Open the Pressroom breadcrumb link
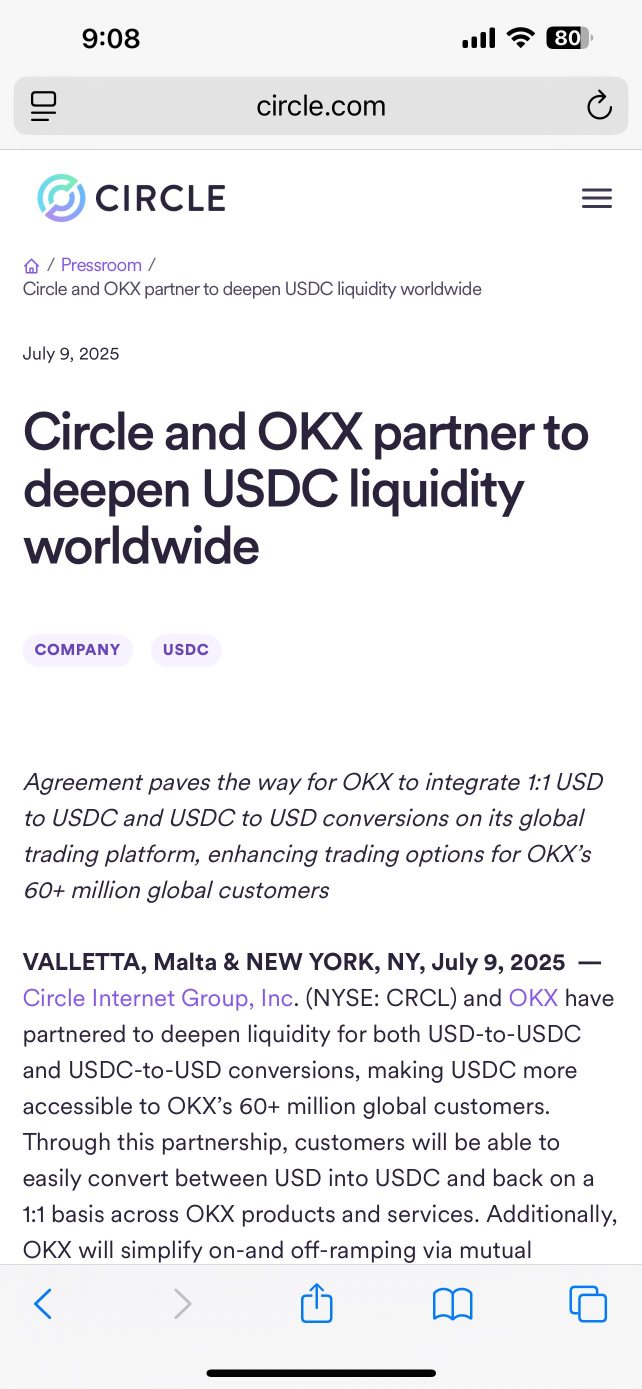 pyautogui.click(x=101, y=265)
